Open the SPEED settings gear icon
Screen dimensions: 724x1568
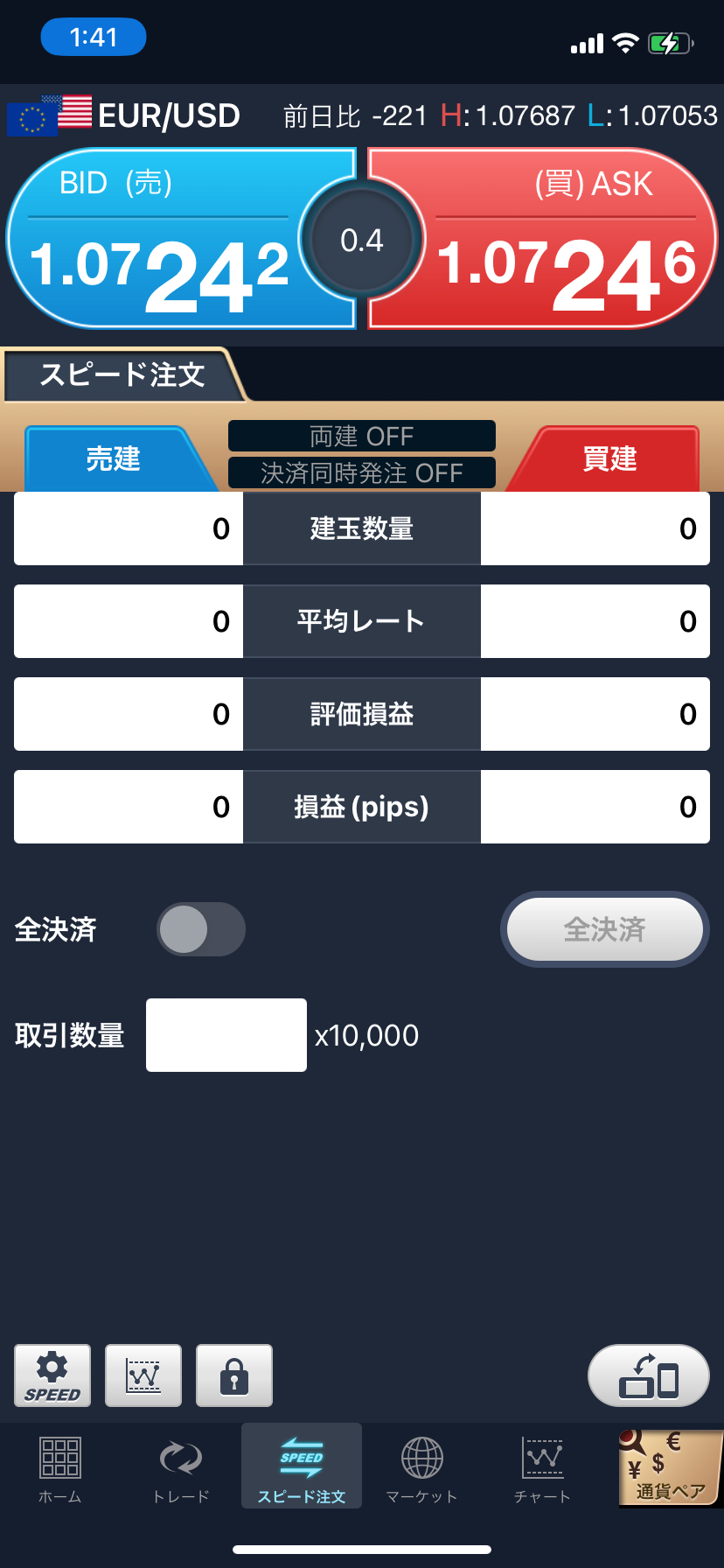coord(52,1375)
